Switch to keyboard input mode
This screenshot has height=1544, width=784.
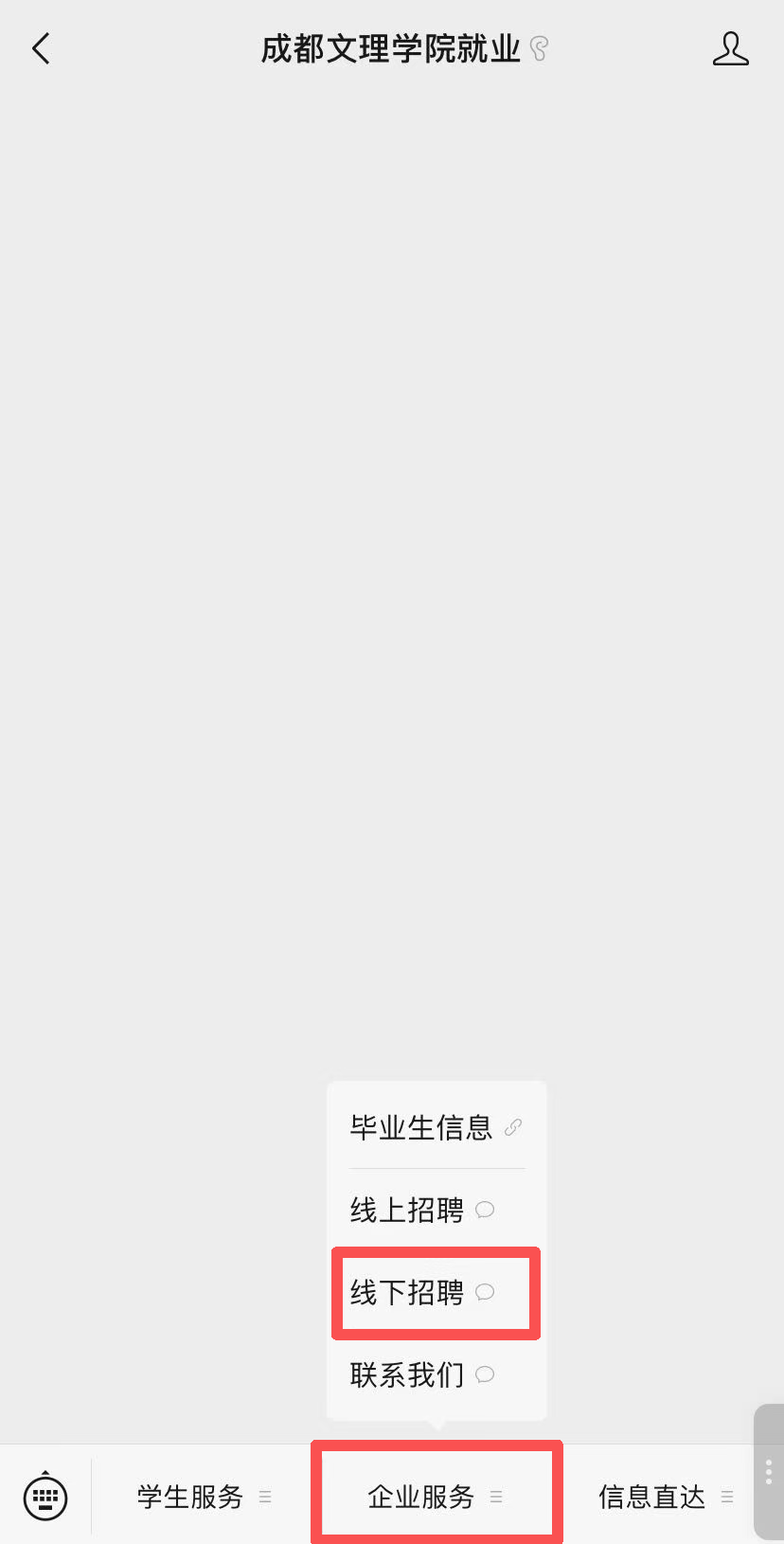pyautogui.click(x=45, y=1497)
